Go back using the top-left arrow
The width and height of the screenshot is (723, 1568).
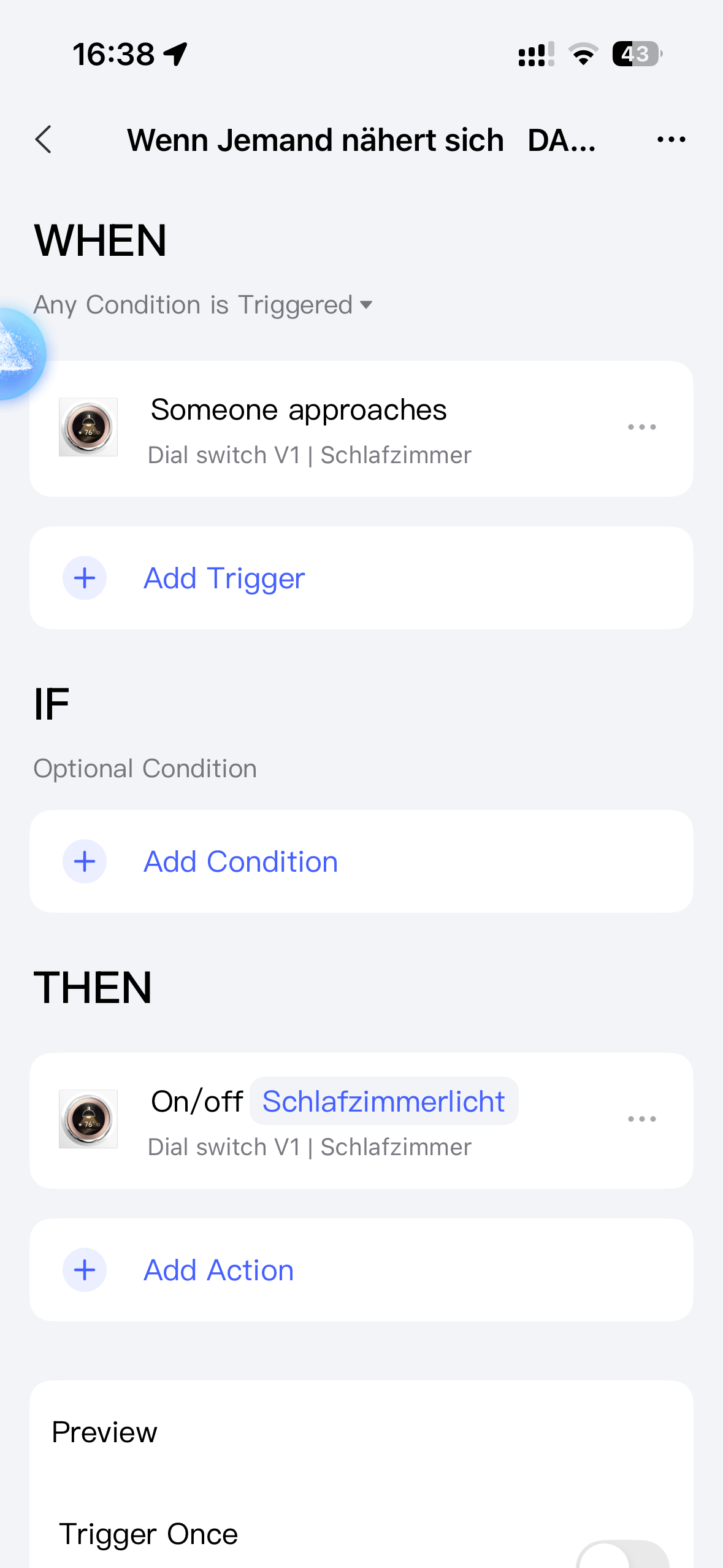(x=44, y=140)
